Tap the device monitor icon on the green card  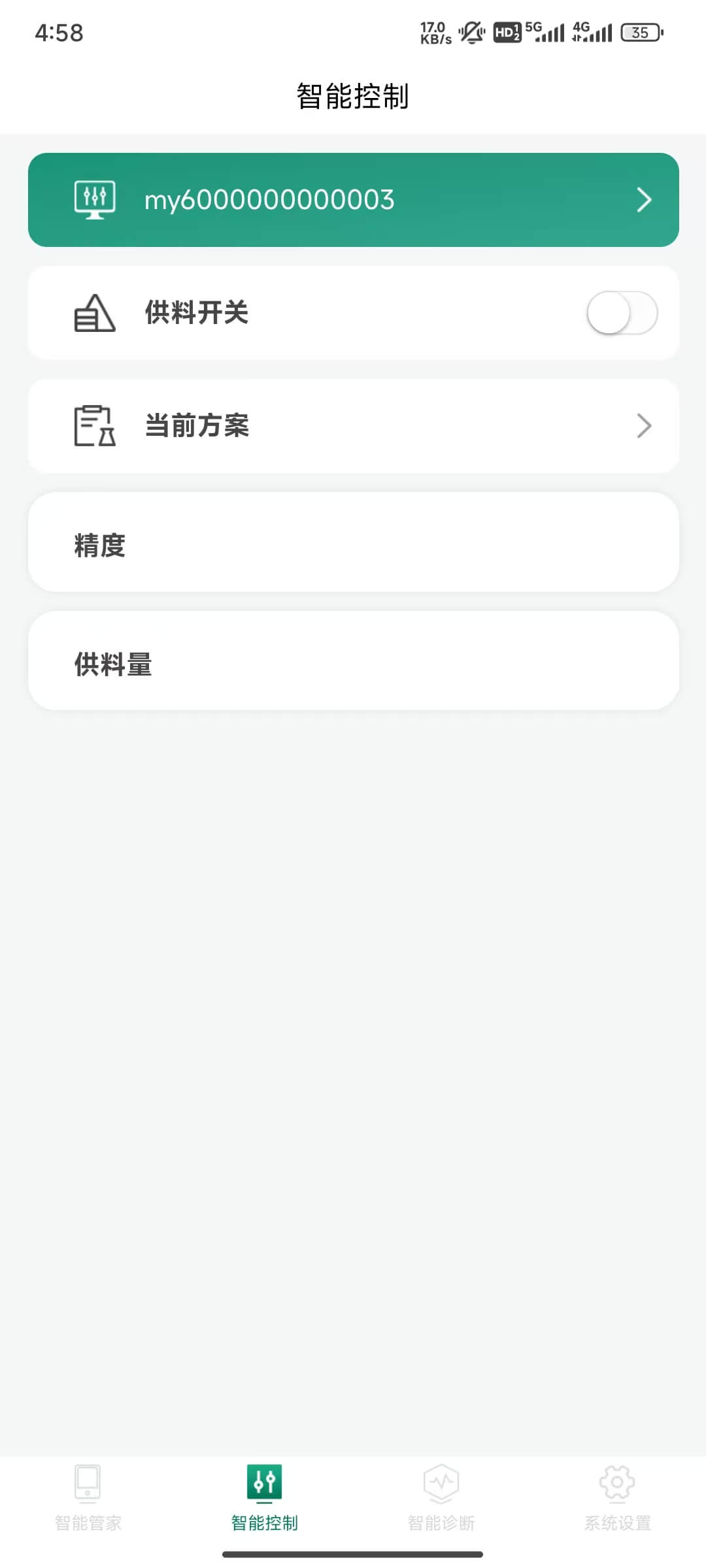click(94, 199)
